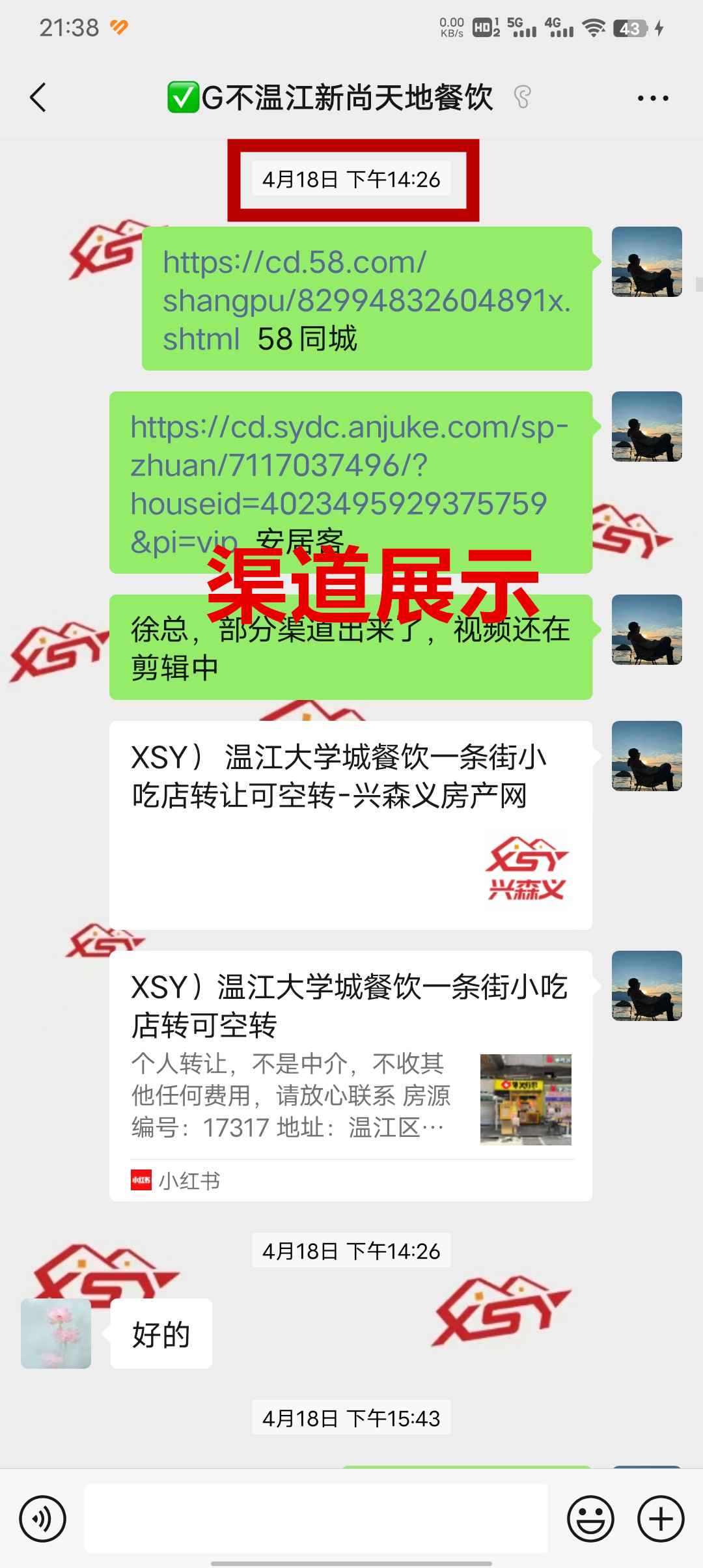The width and height of the screenshot is (703, 1568).
Task: Open the 小红书 shared post card
Action: point(350,1074)
